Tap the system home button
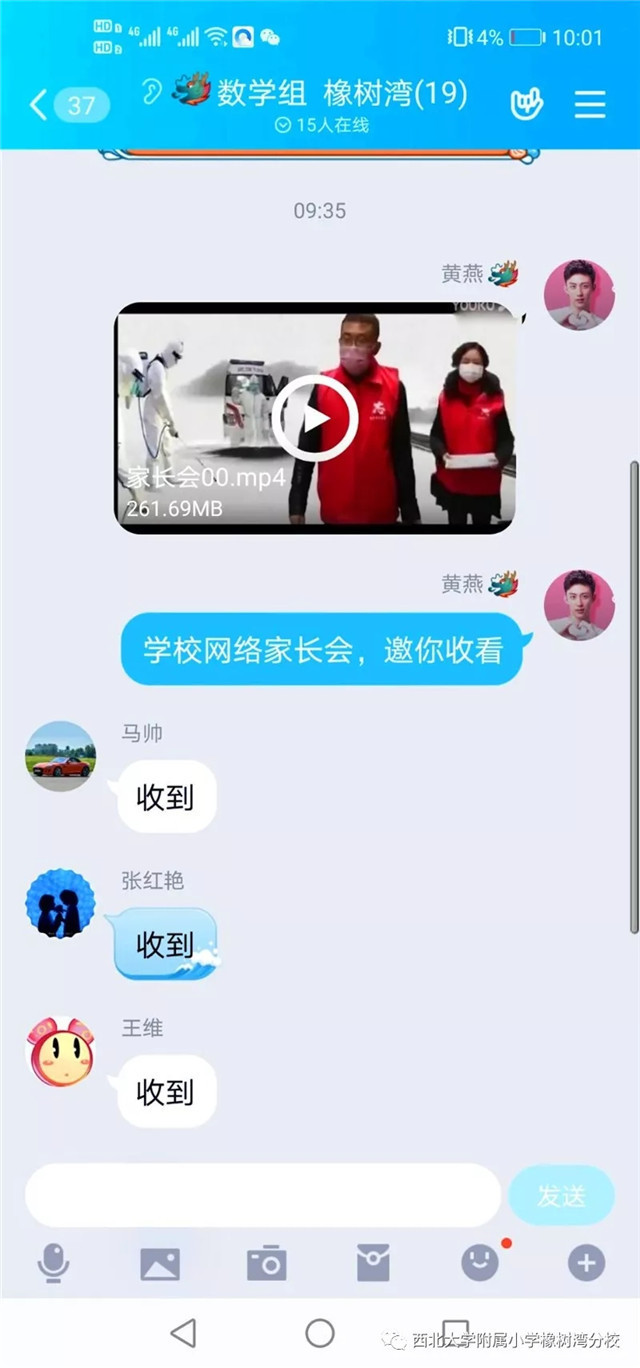Screen dimensions: 640x1368 320,1332
